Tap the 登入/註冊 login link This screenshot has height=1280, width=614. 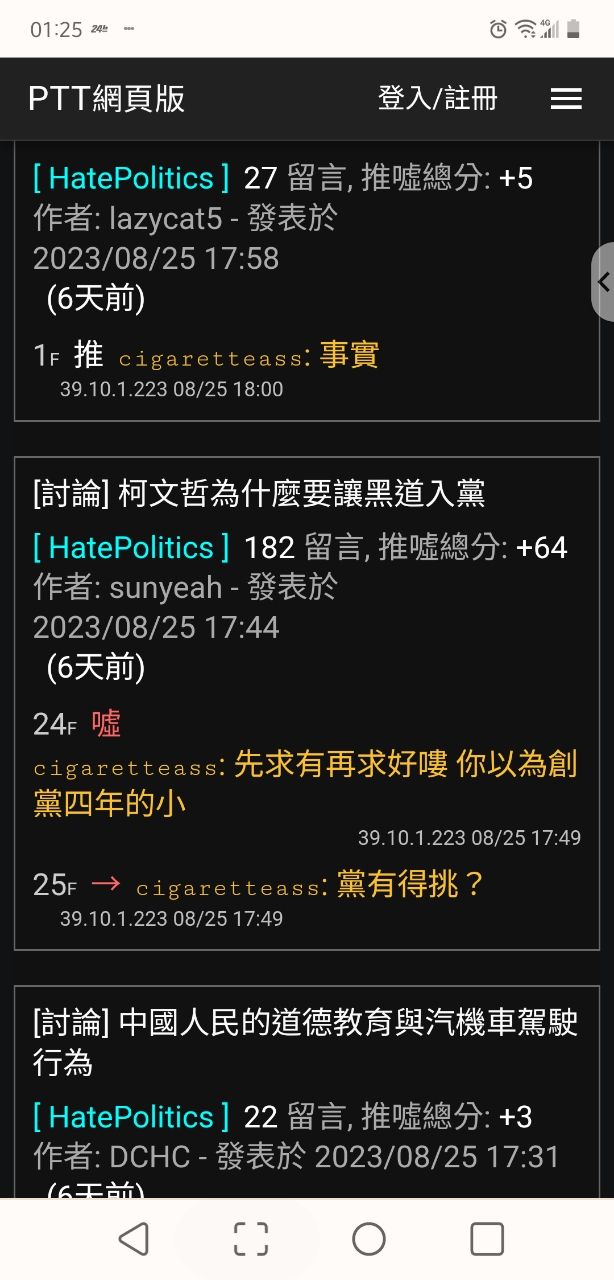[x=437, y=98]
